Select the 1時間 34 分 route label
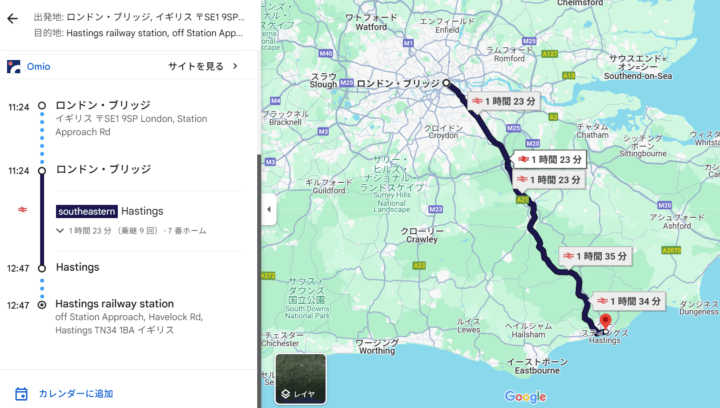The image size is (720, 408). 629,301
